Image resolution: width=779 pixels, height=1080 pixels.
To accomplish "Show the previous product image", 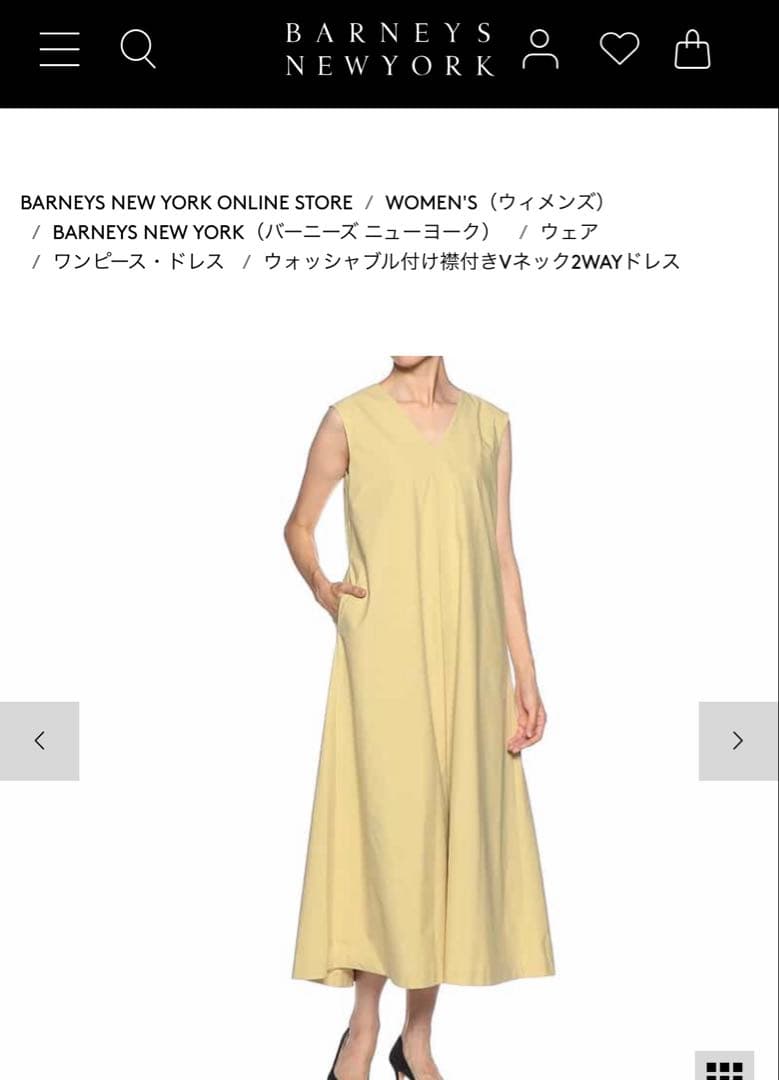I will click(39, 741).
